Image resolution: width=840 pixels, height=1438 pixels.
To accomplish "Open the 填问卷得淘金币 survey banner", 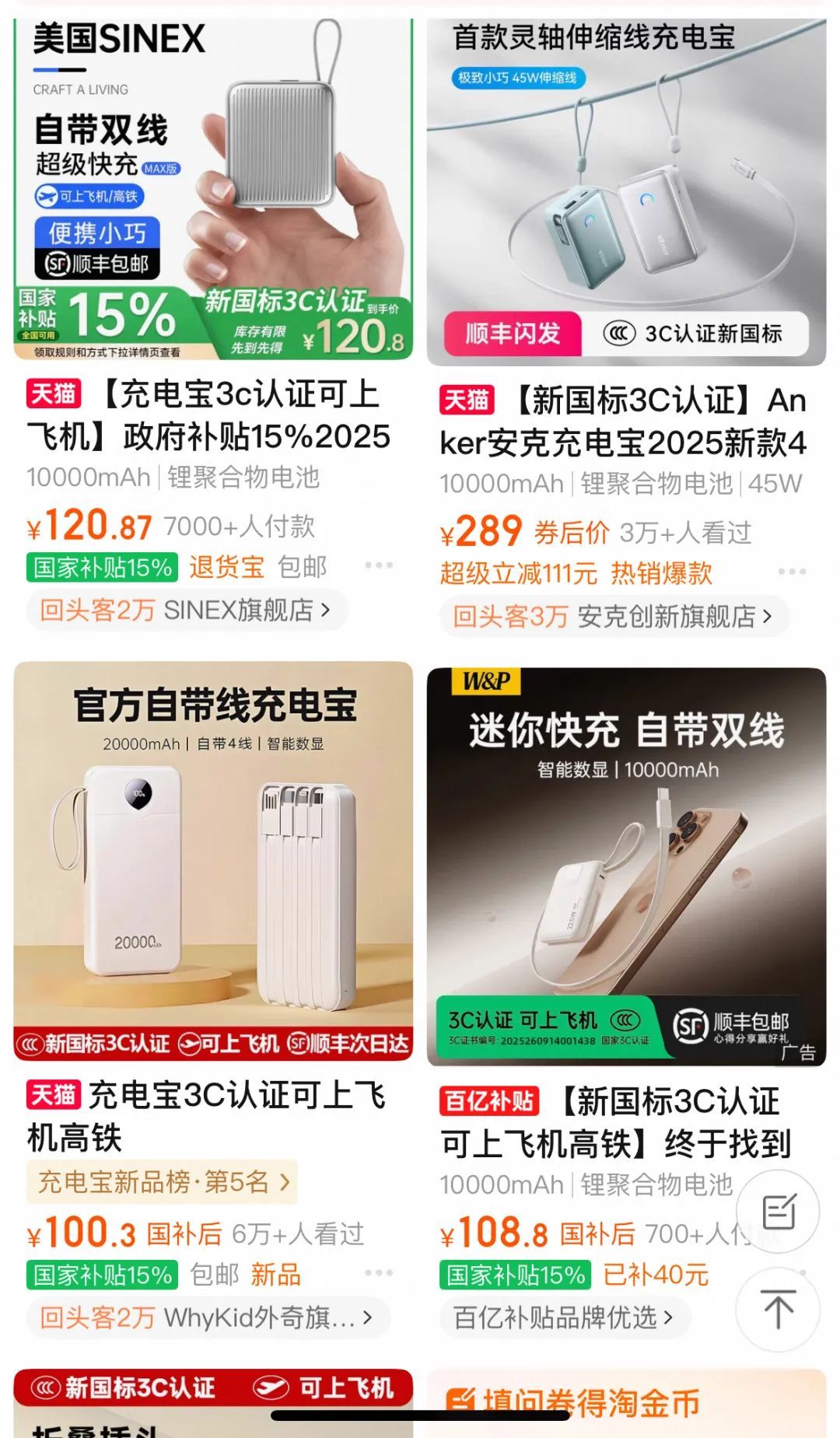I will point(591,1402).
